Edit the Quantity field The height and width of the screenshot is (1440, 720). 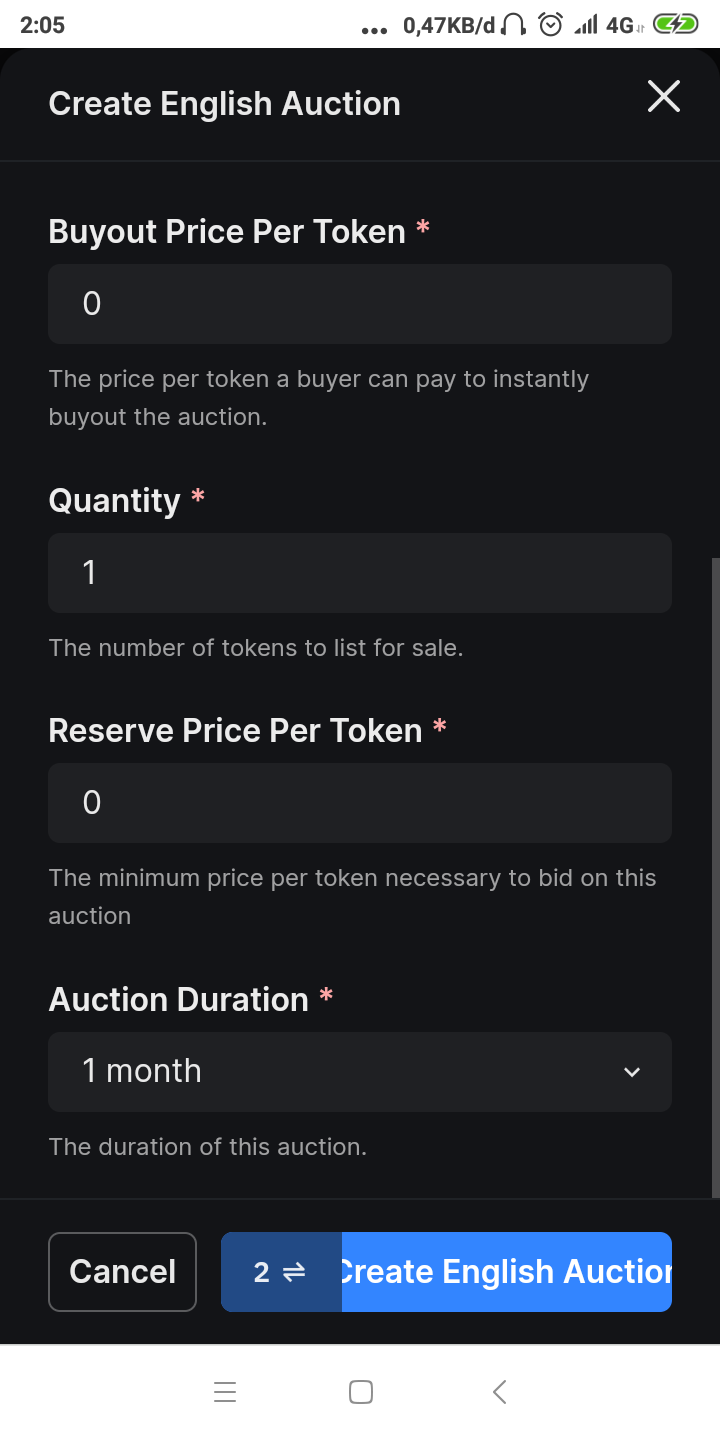(x=360, y=573)
